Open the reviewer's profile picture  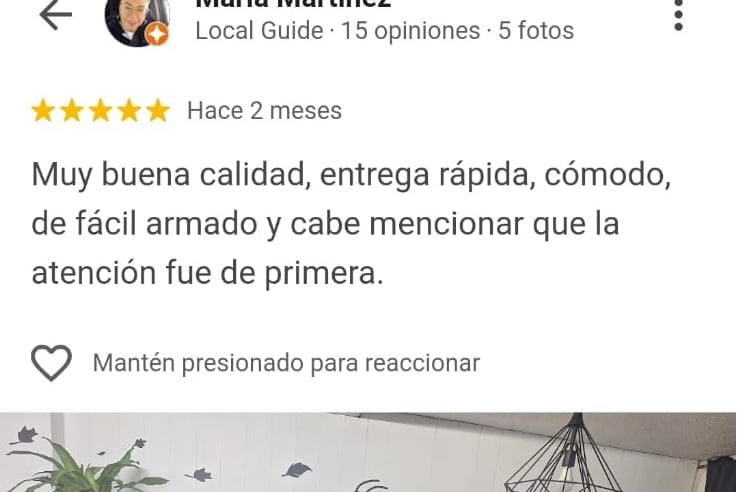[x=135, y=18]
